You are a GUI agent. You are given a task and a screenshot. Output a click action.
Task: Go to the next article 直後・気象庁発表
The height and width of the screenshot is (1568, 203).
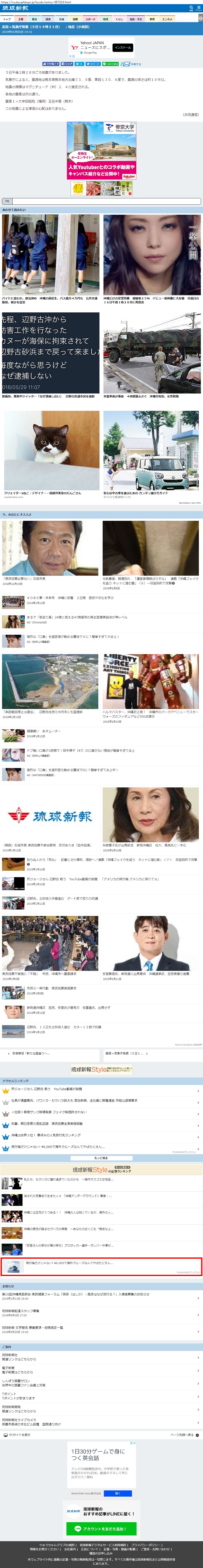(152, 1053)
